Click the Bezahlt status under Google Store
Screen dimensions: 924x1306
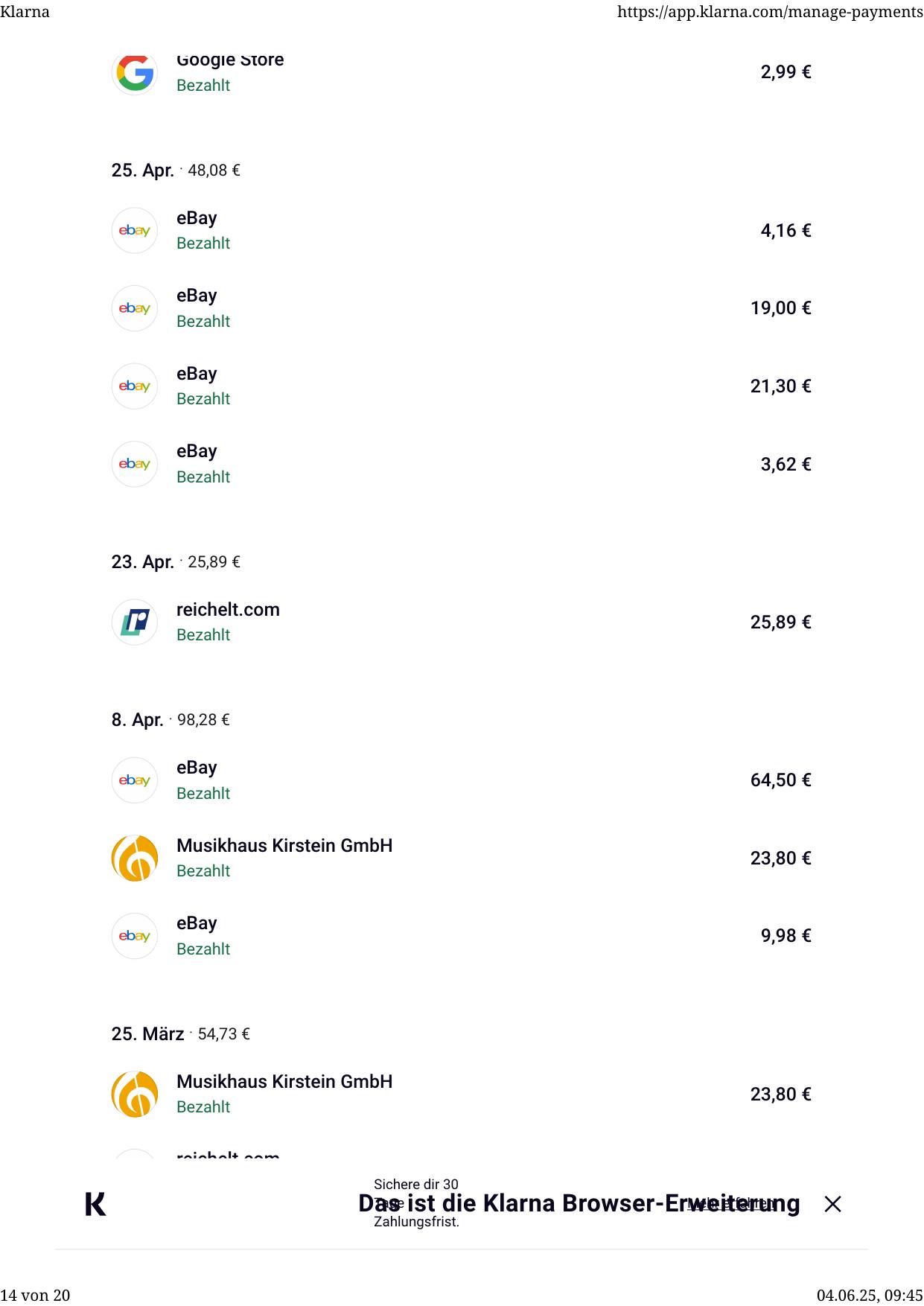click(x=203, y=85)
